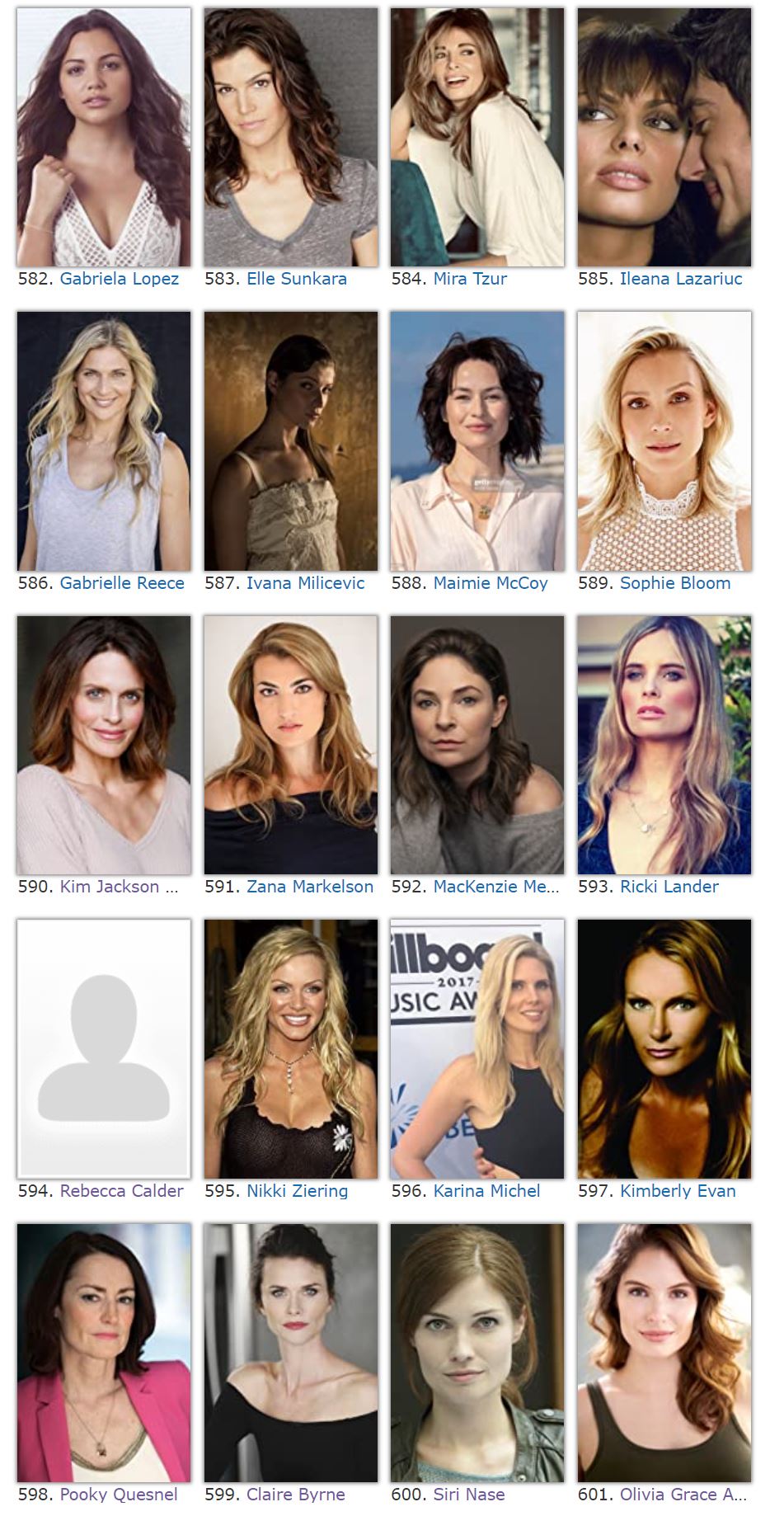Screen dimensions: 784x1516
Task: Open the Pooky Quesnel link
Action: 119,1495
